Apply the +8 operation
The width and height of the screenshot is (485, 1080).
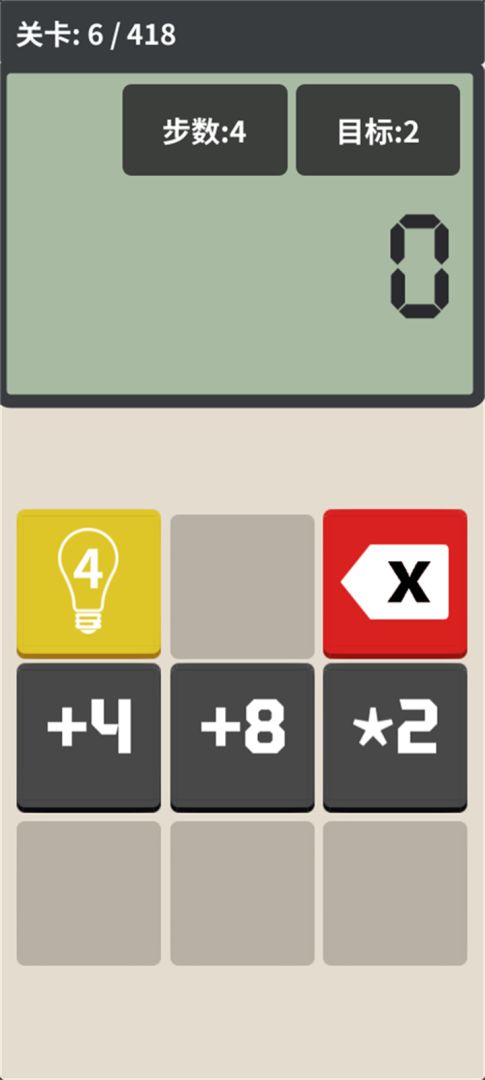(x=242, y=737)
